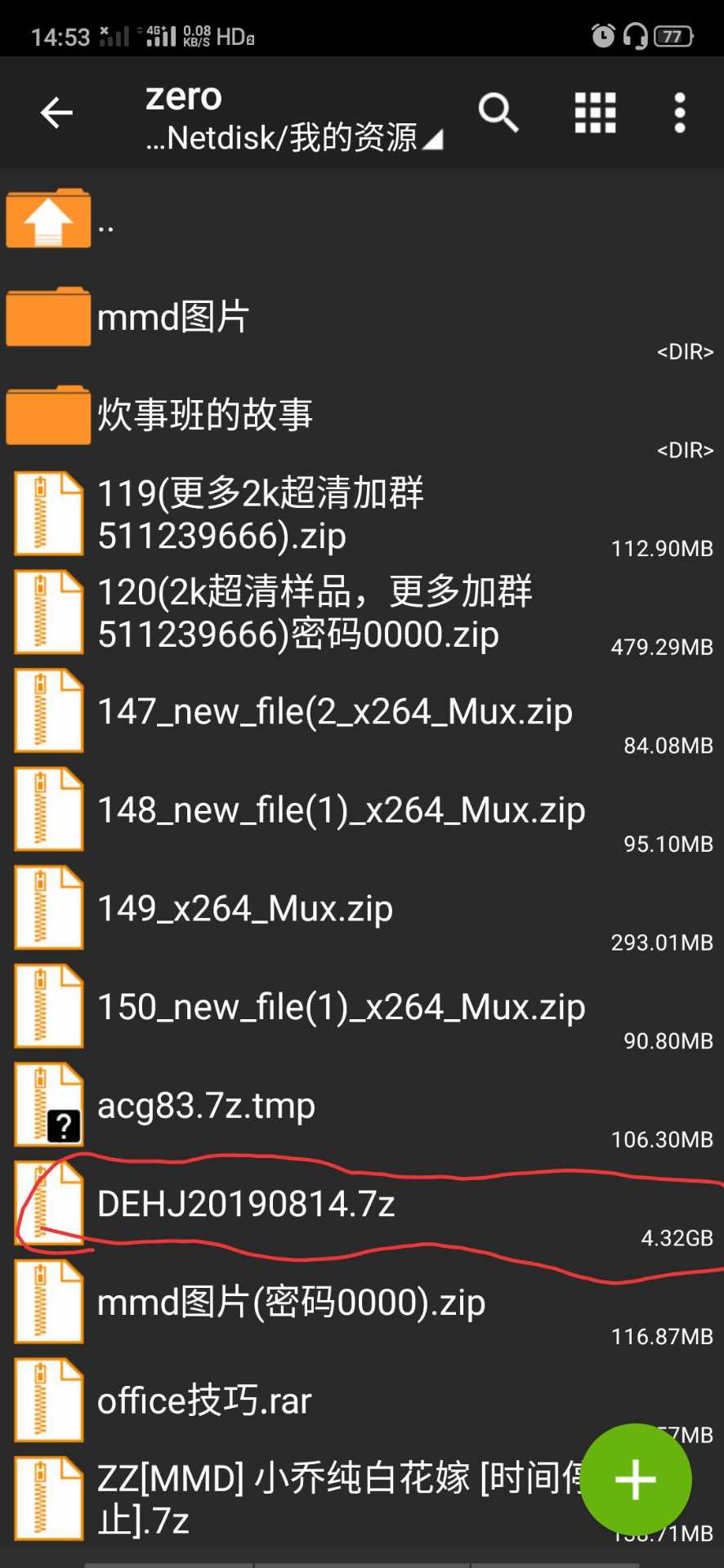This screenshot has height=1568, width=724.
Task: Open mmd图片(密码0000).zip
Action: click(362, 1303)
